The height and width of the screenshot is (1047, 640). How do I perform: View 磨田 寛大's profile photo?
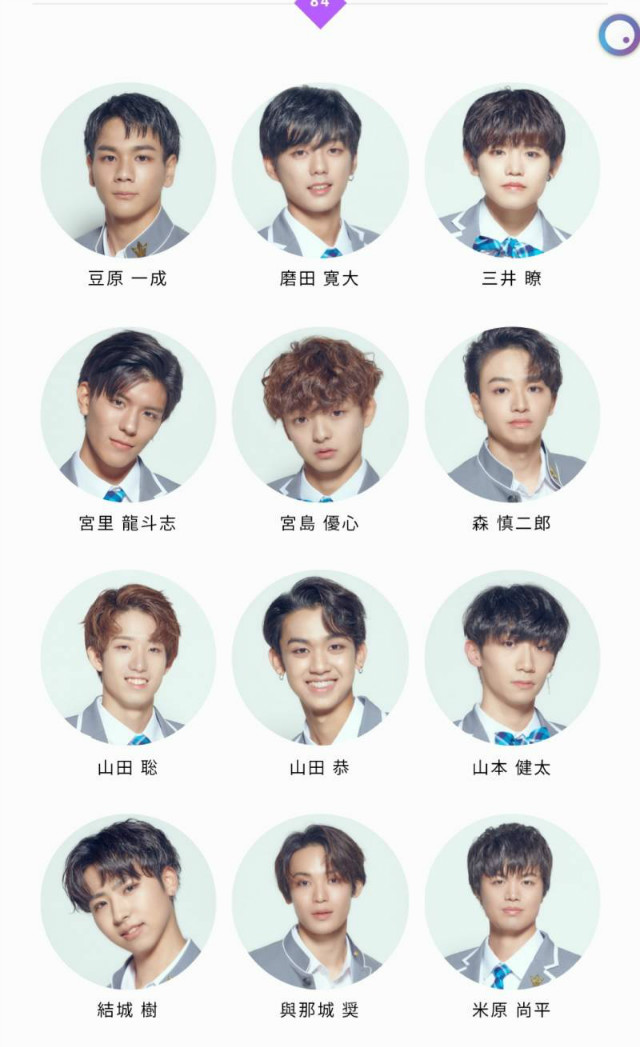click(x=320, y=171)
